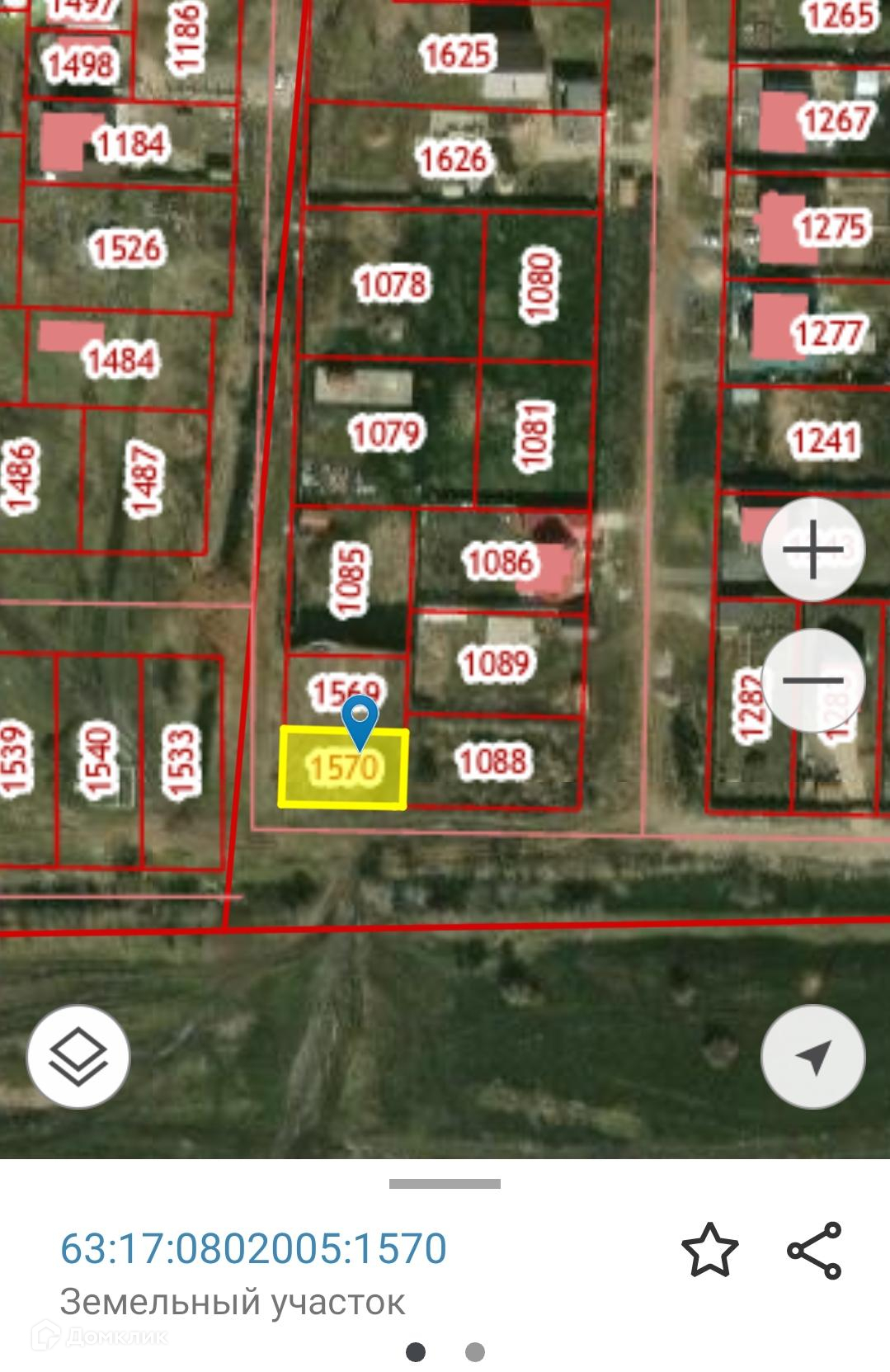Open the map layers selector
Viewport: 890px width, 1372px height.
(78, 1057)
